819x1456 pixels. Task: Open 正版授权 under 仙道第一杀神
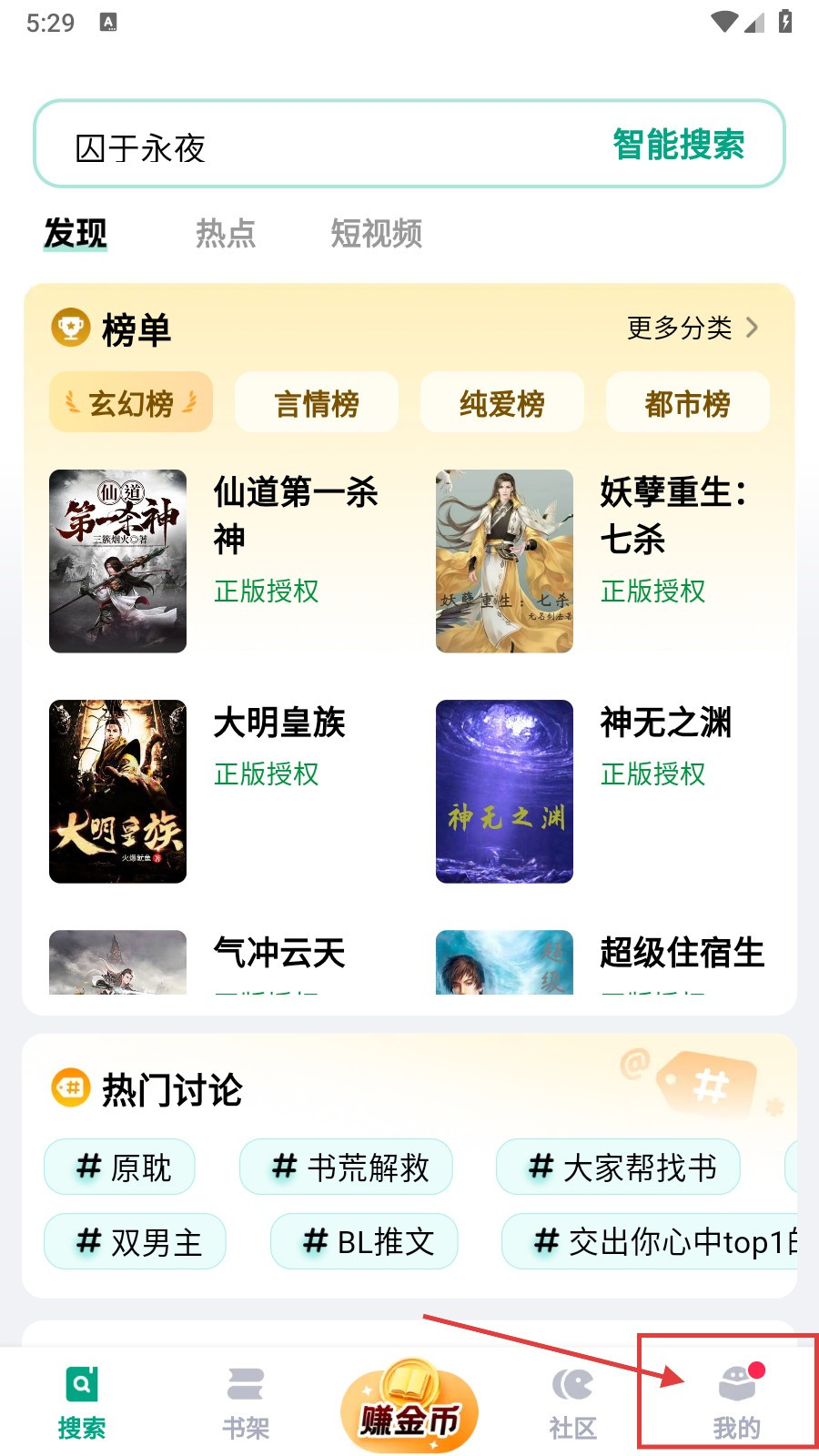[x=266, y=592]
